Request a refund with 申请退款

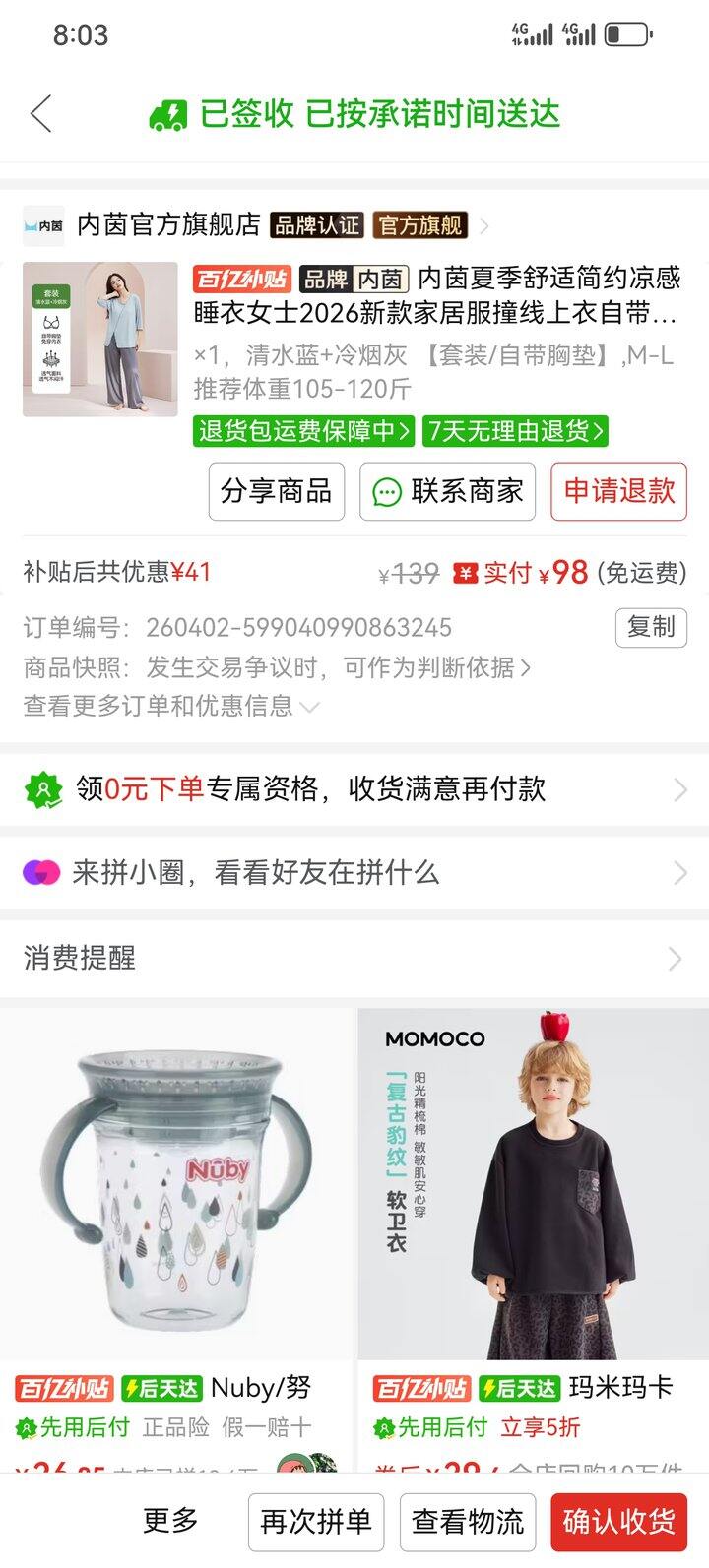pyautogui.click(x=618, y=491)
